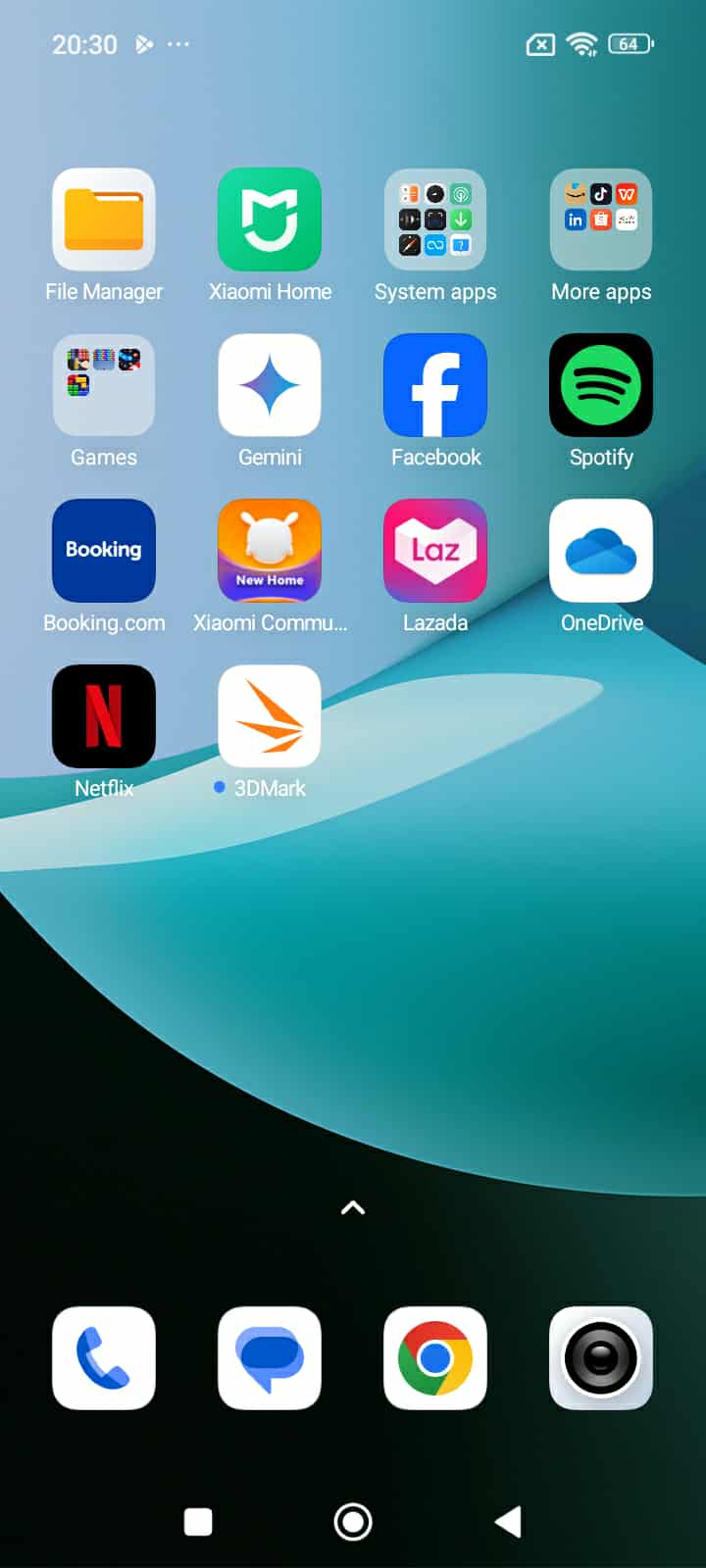Launch Chrome browser from dock

point(435,1358)
